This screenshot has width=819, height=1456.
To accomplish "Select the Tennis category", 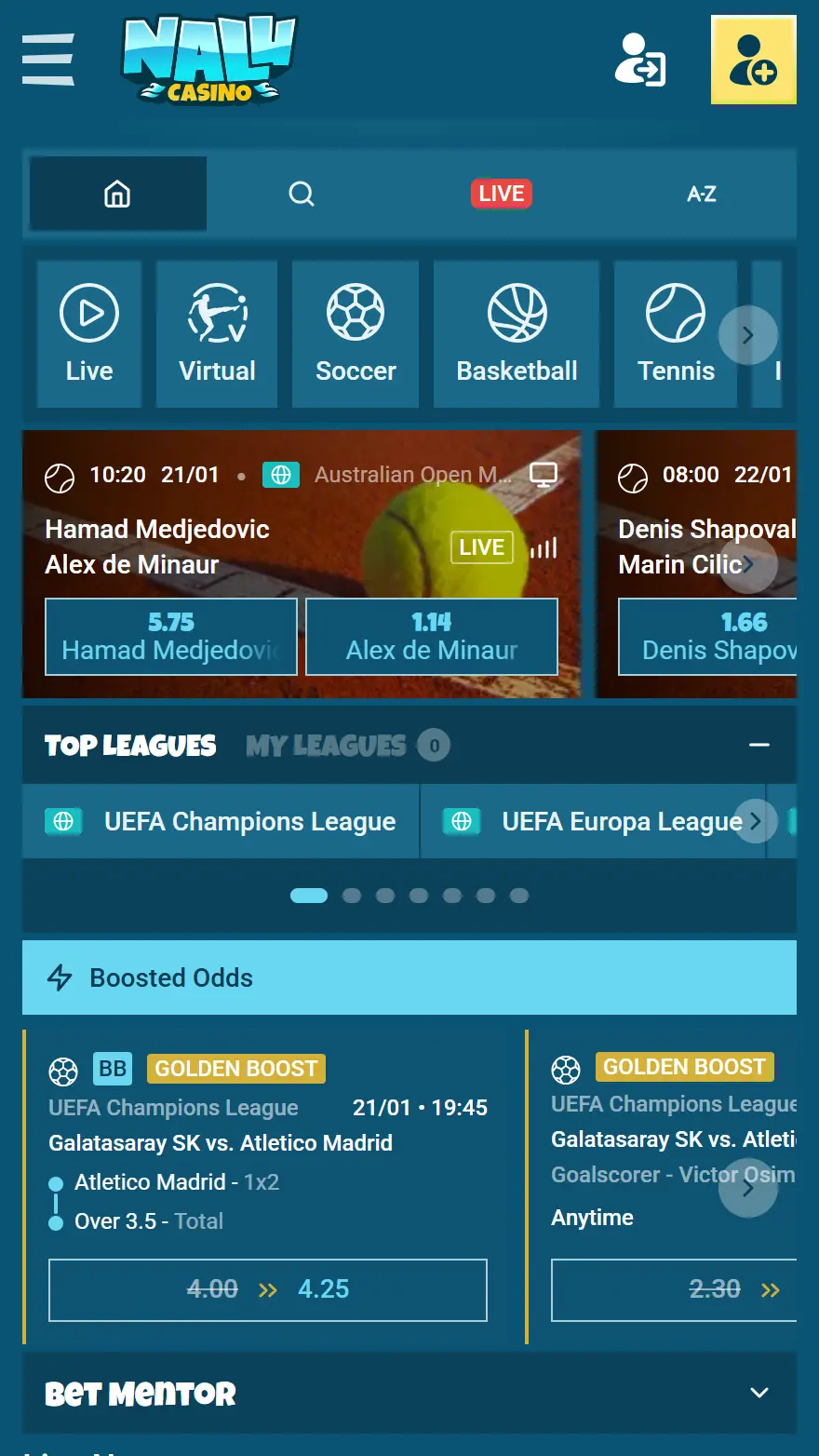I will (676, 334).
